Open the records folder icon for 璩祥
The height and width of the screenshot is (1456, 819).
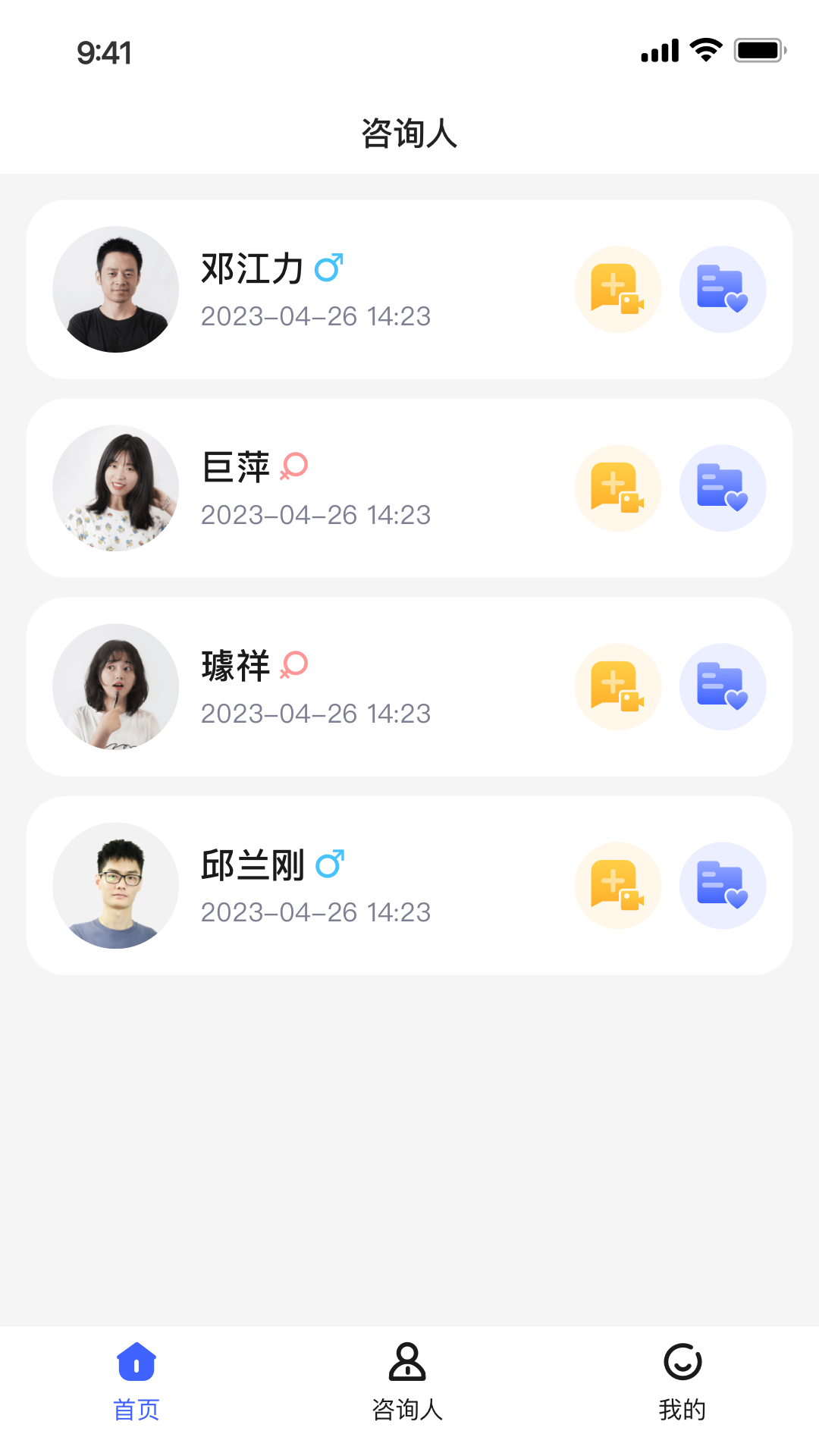pos(722,686)
